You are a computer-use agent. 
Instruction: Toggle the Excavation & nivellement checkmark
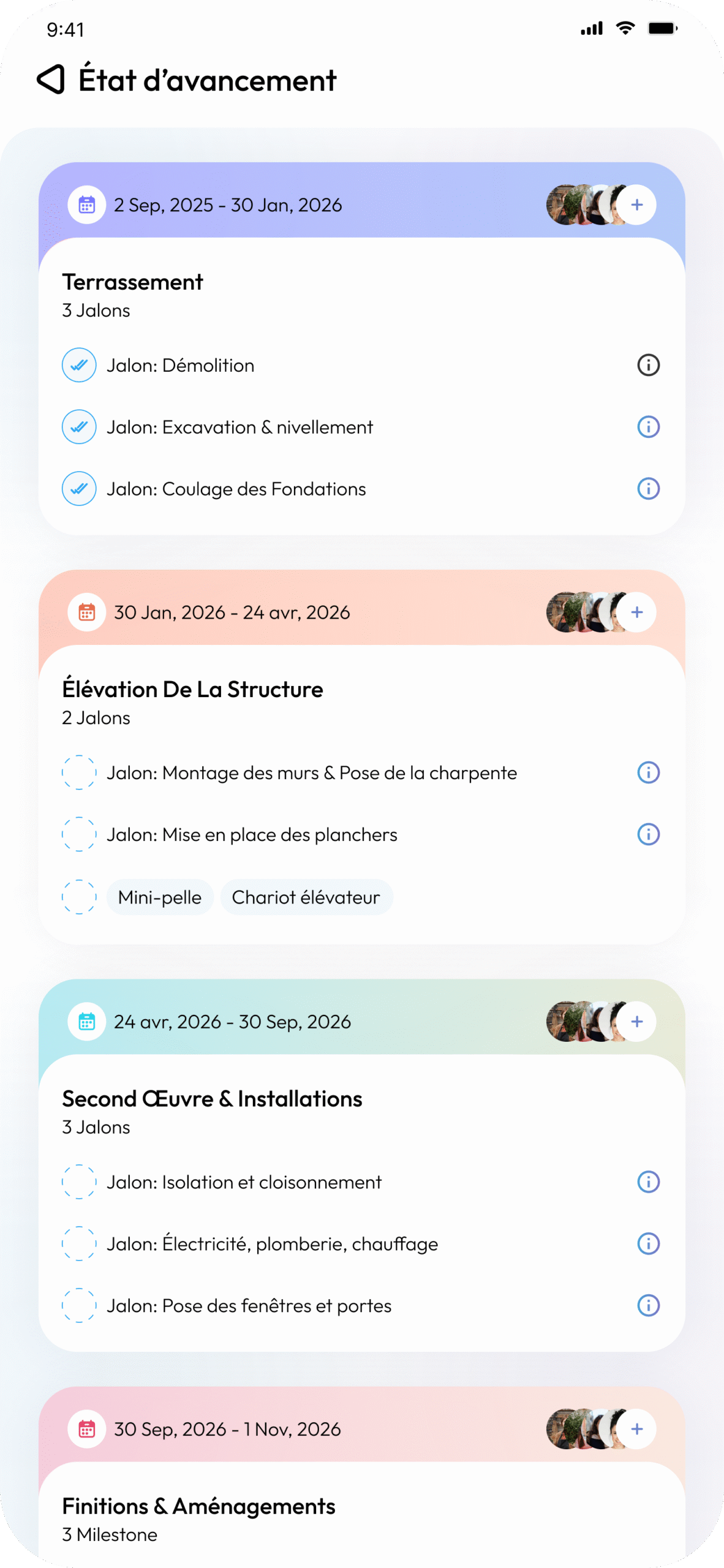pos(79,427)
